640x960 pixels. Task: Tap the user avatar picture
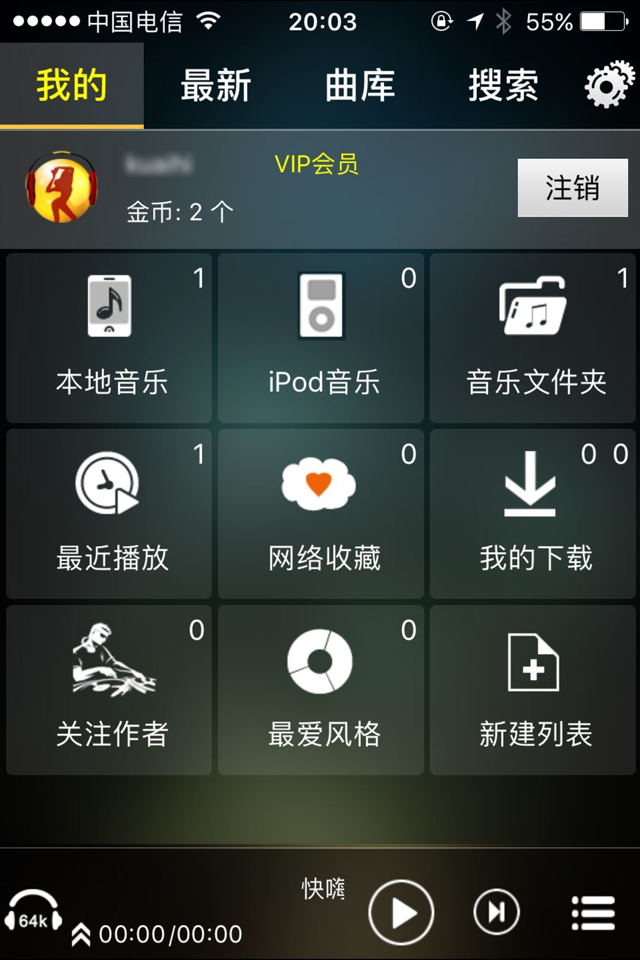(61, 188)
